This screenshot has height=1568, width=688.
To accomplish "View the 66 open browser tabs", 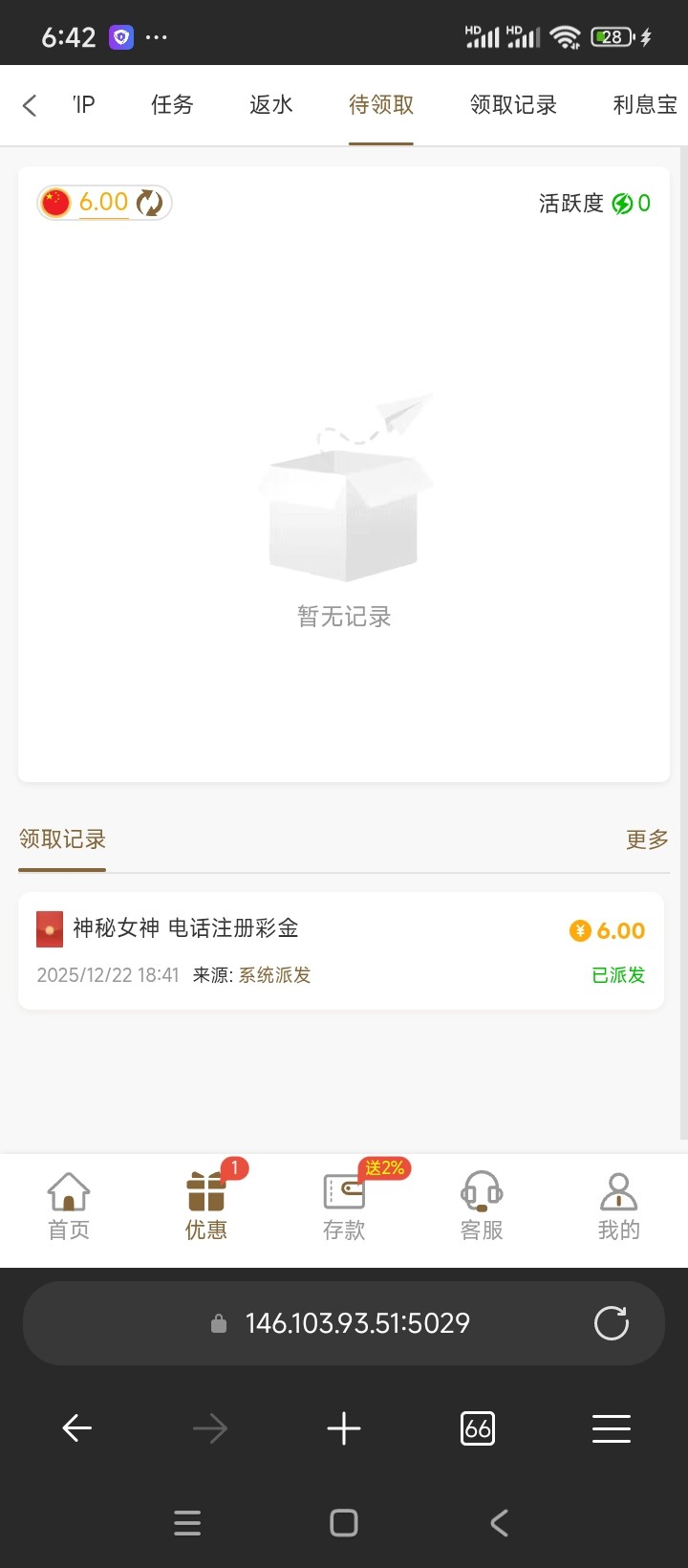I will [x=478, y=1428].
